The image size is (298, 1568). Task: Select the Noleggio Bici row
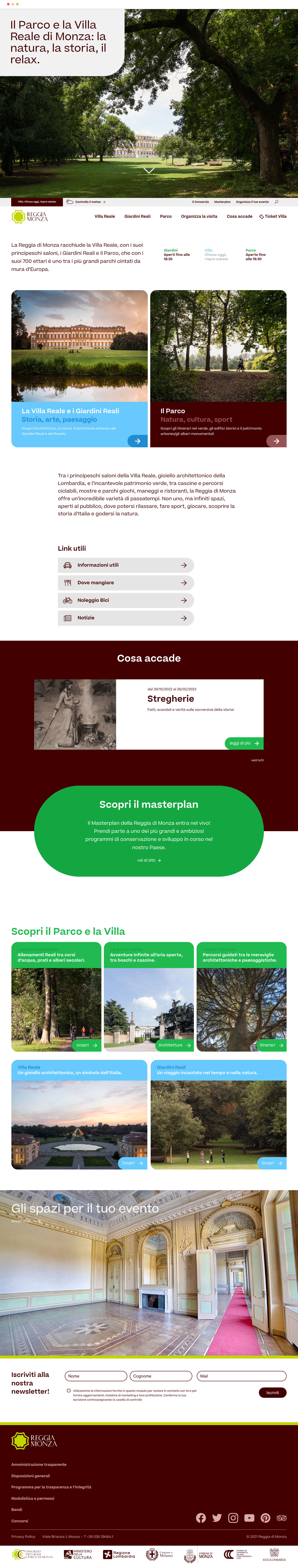point(126,600)
